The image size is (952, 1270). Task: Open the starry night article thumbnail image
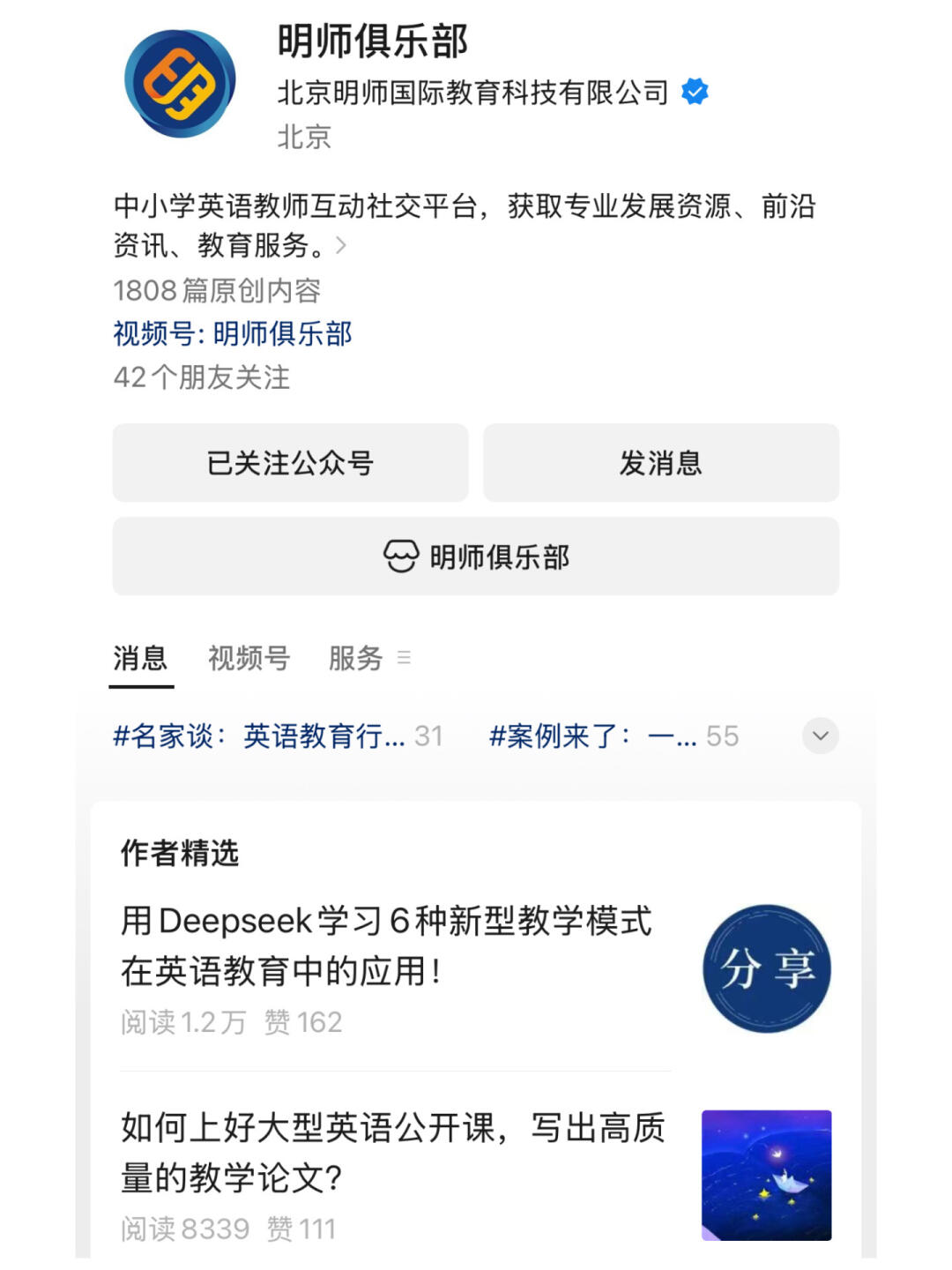767,1173
